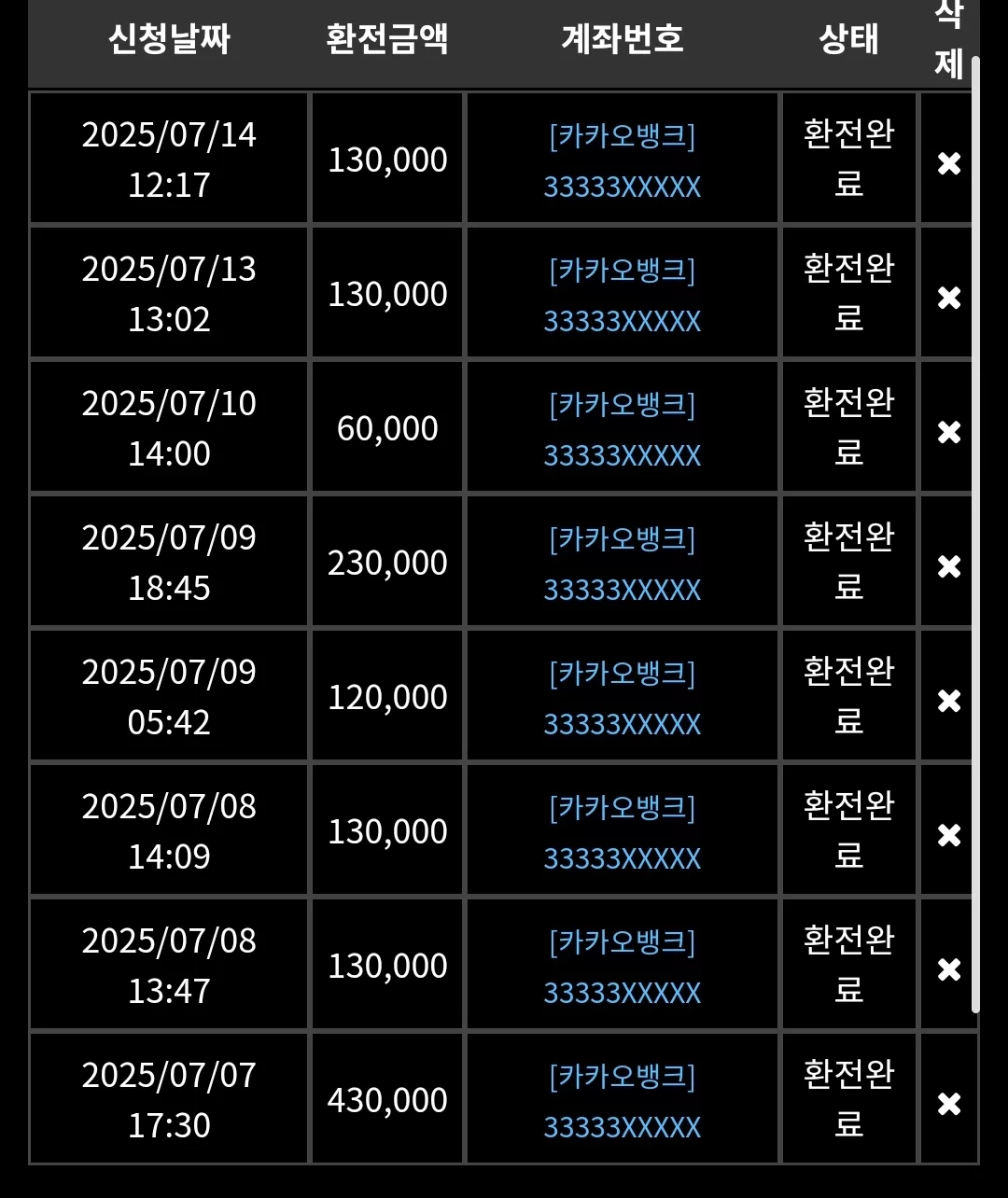Delete the 2025/07/08 13:47 withdrawal record

point(948,969)
